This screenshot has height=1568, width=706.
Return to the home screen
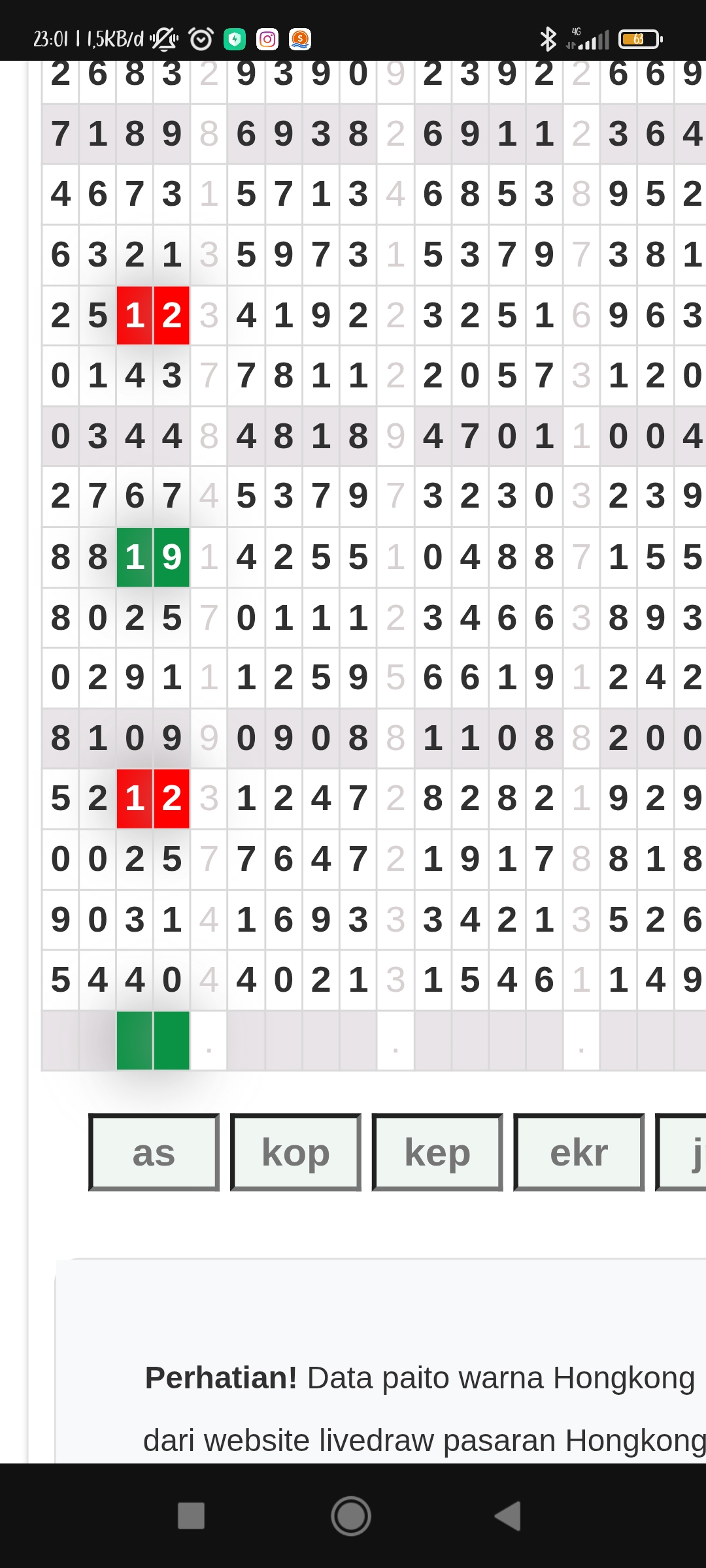pos(351,1516)
